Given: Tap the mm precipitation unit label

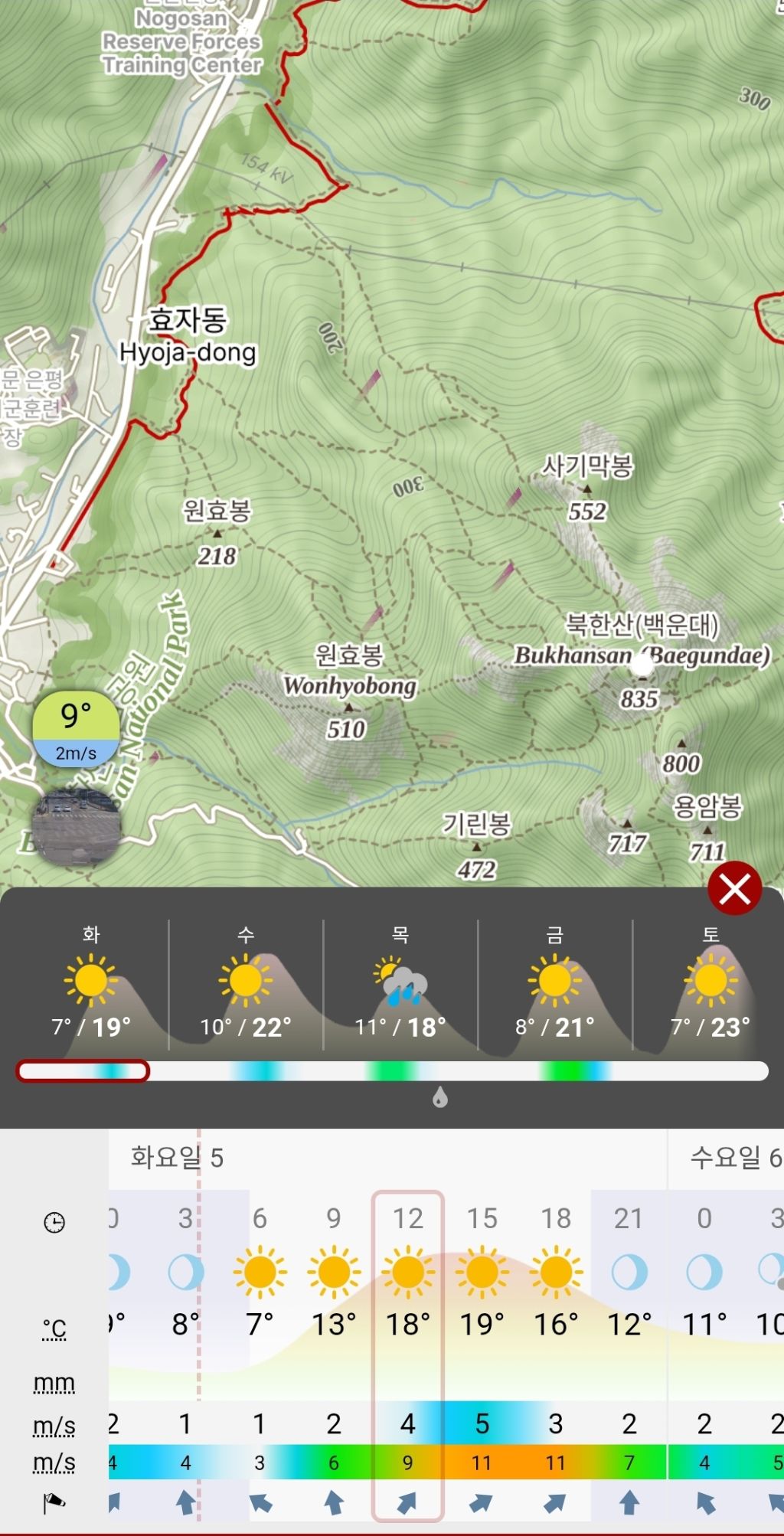Looking at the screenshot, I should pos(54,1383).
